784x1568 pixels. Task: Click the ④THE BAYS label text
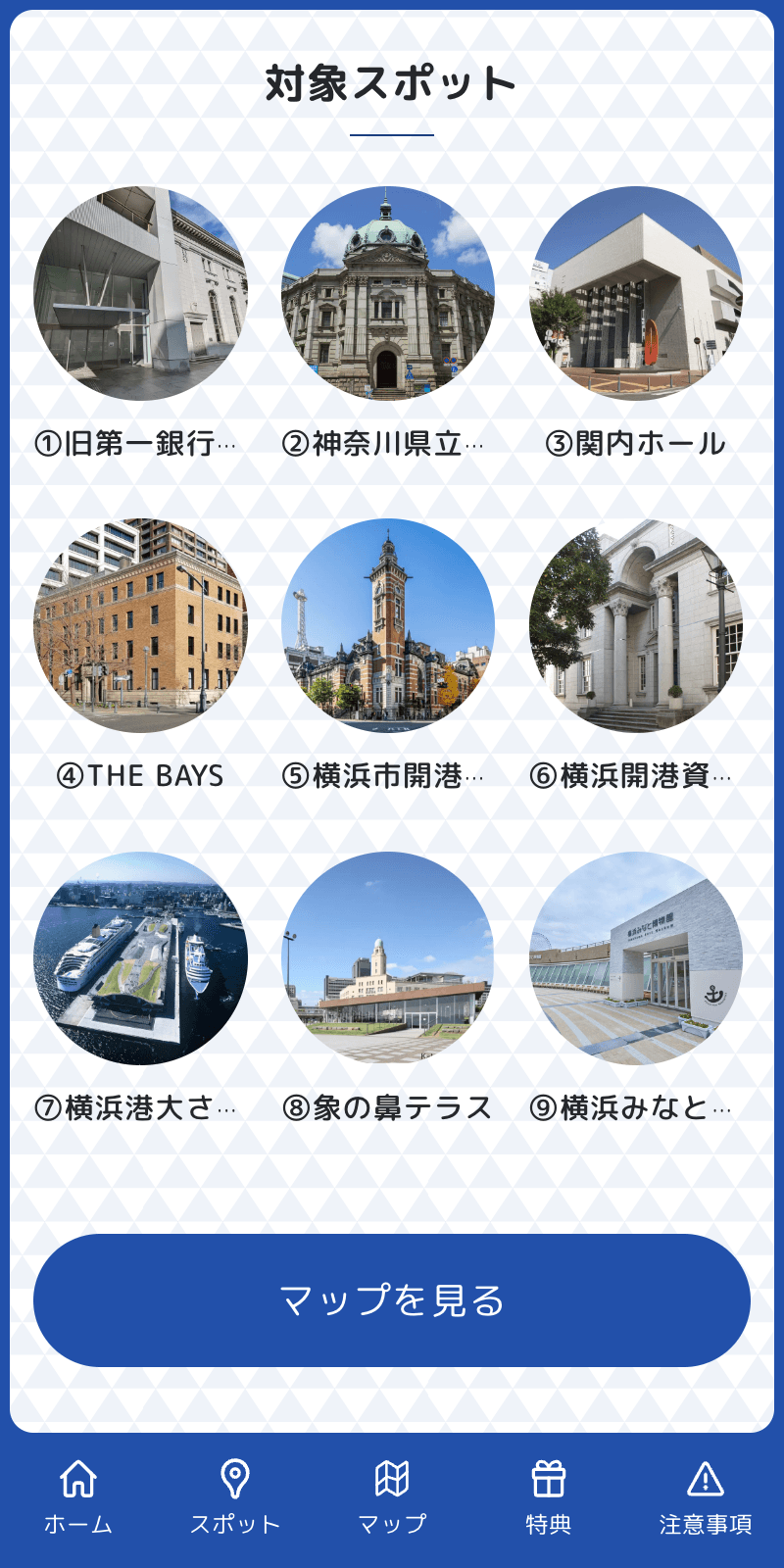[x=143, y=774]
